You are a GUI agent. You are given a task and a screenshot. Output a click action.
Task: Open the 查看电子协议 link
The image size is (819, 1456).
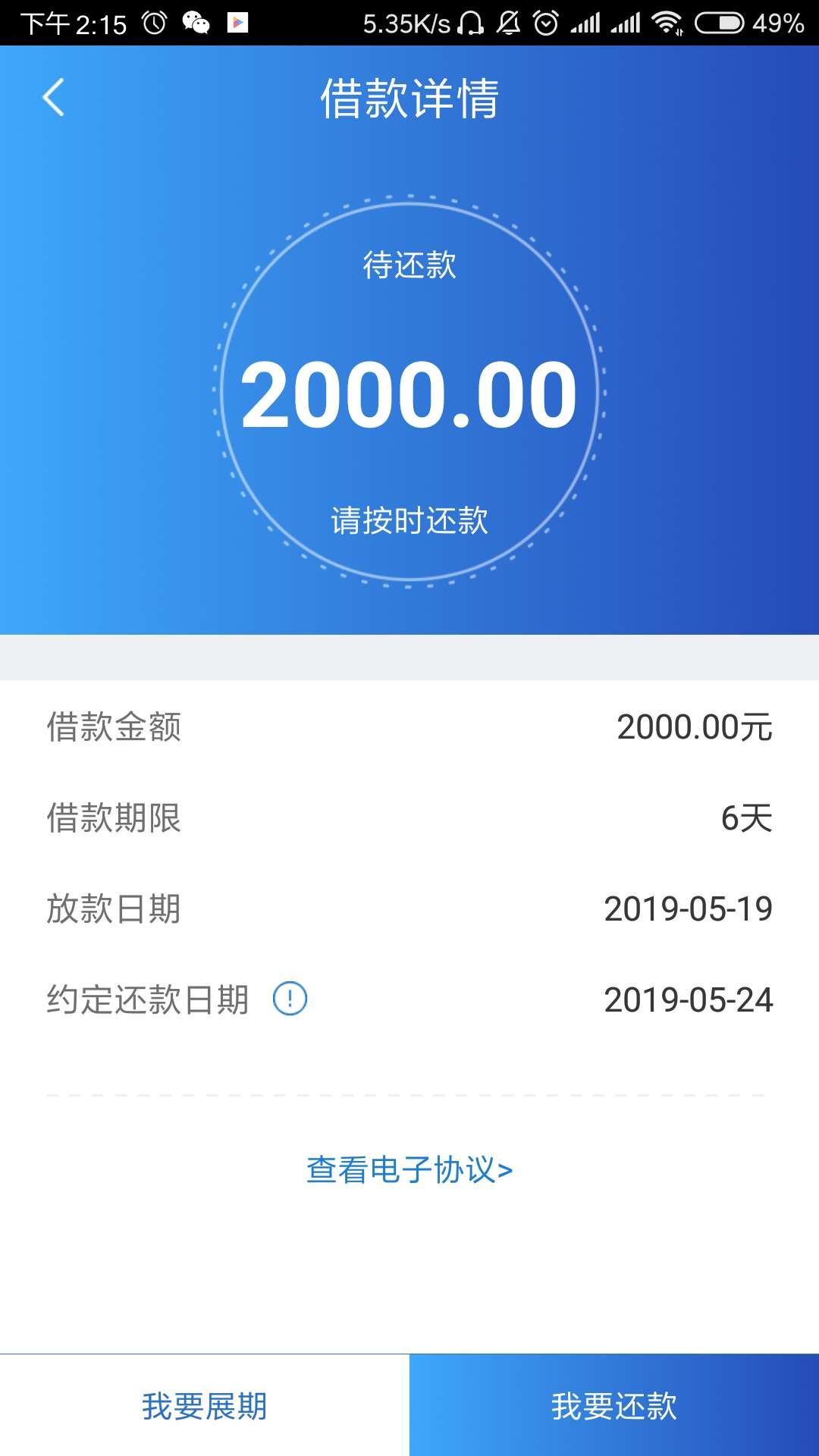point(409,1169)
